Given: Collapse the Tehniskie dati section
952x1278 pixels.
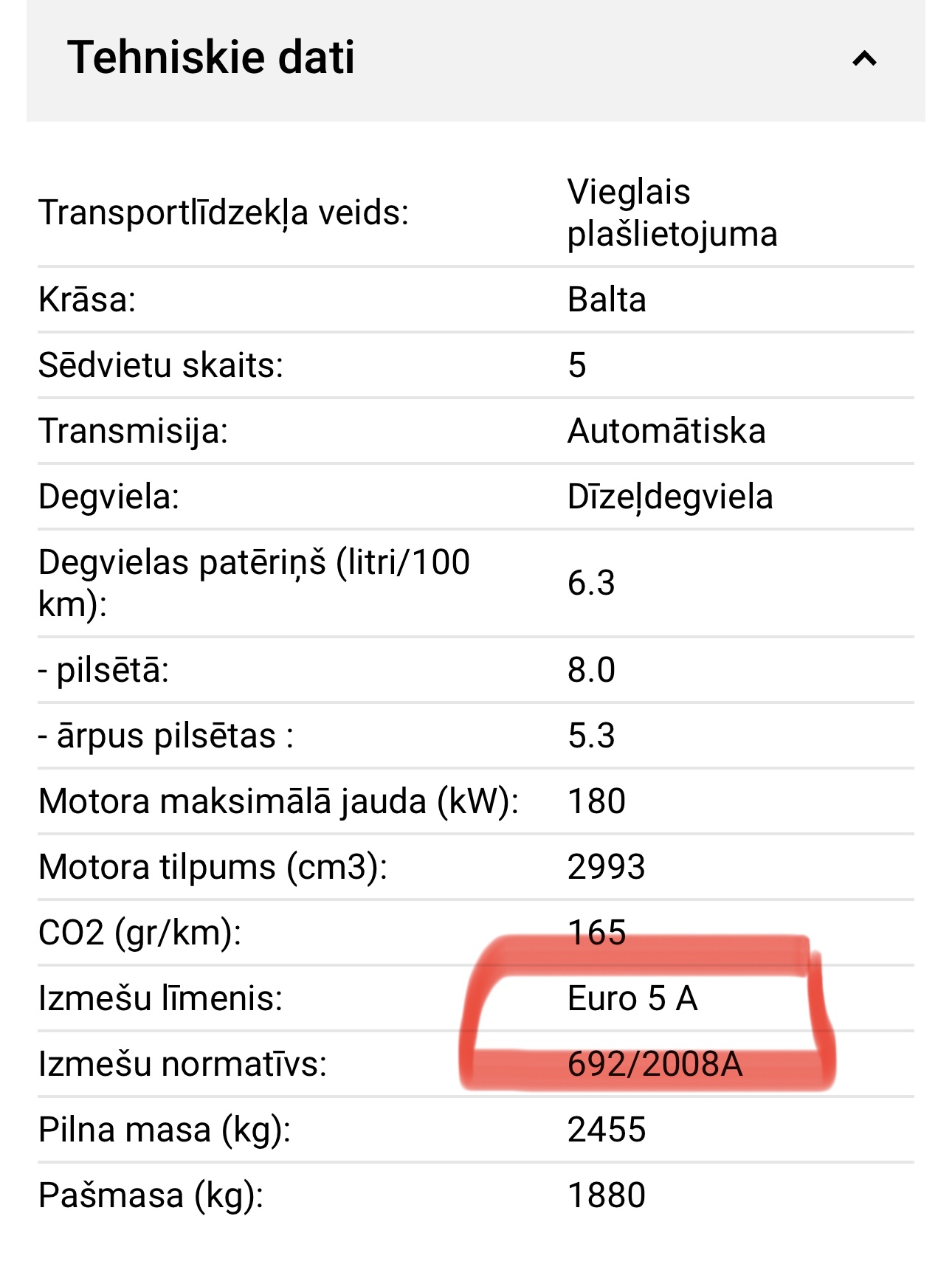Looking at the screenshot, I should (x=863, y=59).
